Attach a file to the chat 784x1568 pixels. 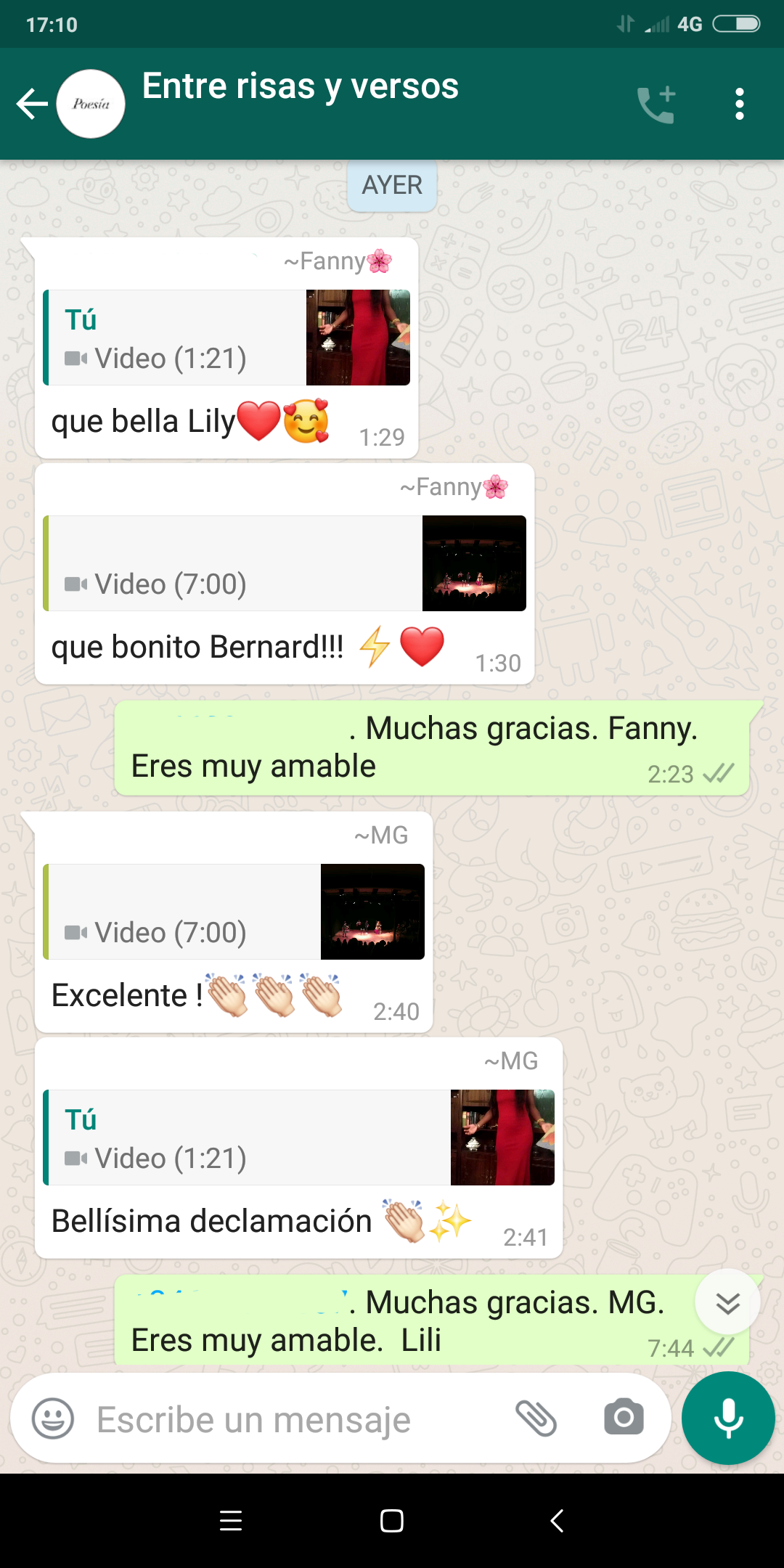(536, 1418)
